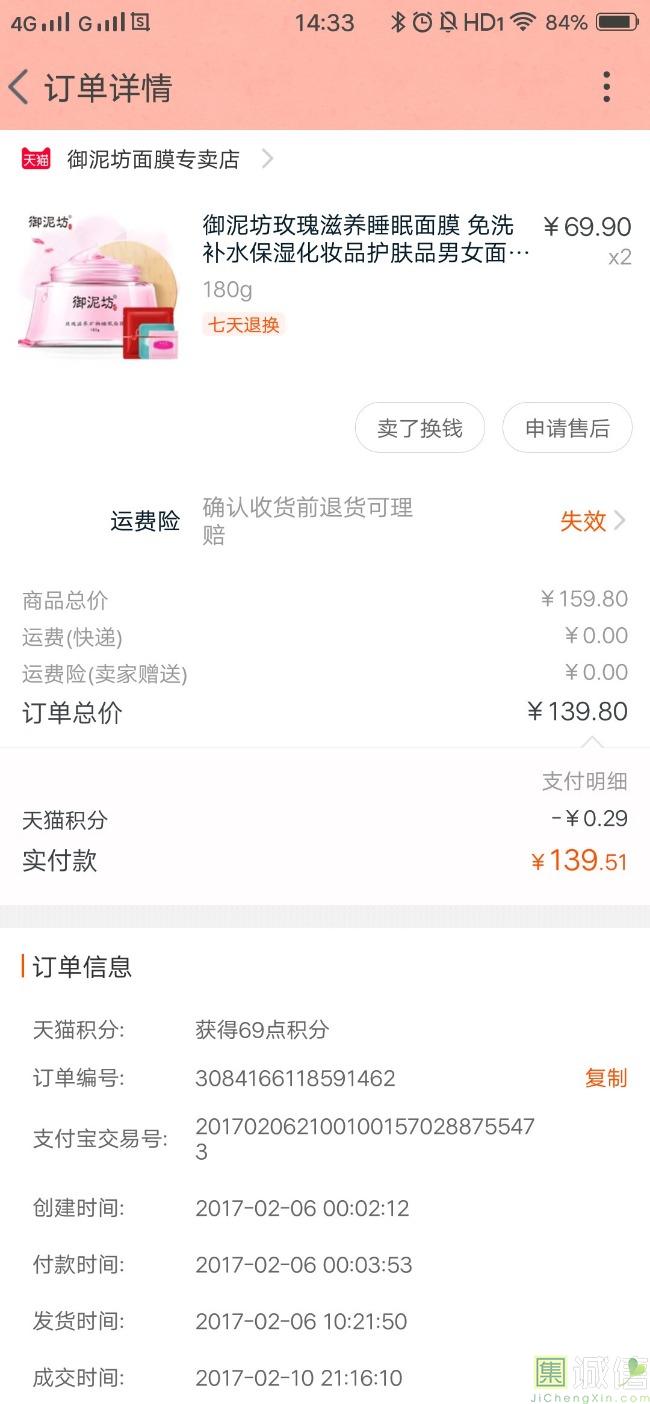Open 运费险 shipping insurance details
Image resolution: width=650 pixels, height=1404 pixels.
[325, 521]
